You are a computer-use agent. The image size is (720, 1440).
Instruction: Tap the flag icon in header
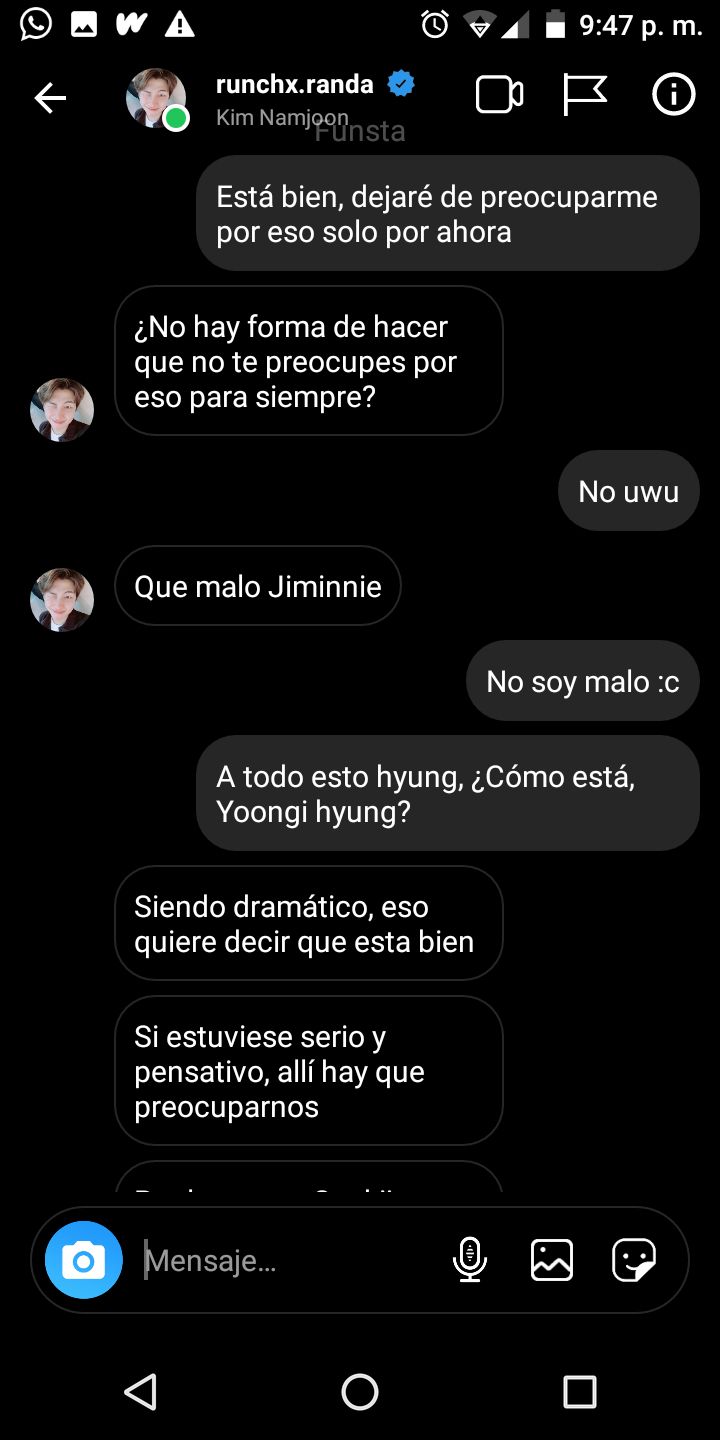585,96
